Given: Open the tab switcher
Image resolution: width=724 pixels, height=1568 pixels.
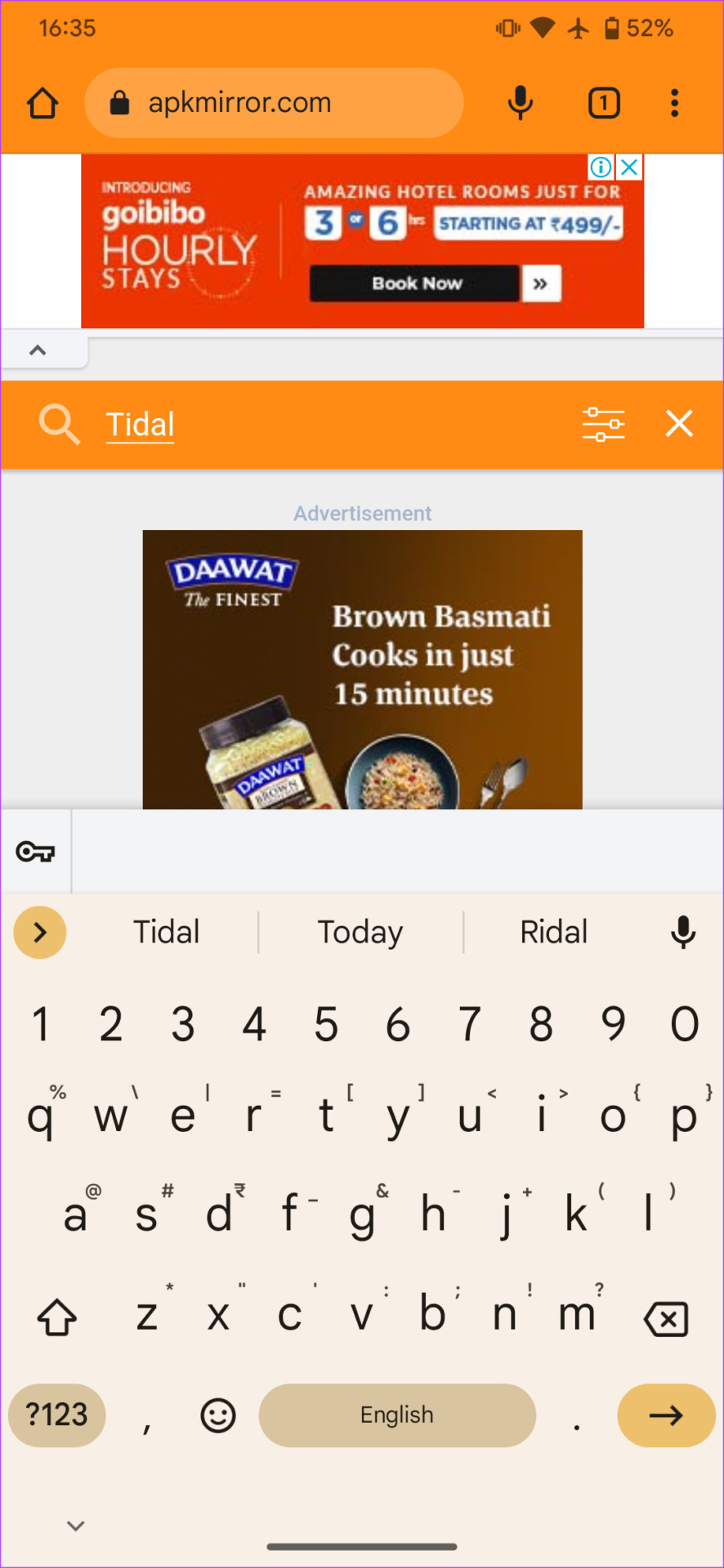Looking at the screenshot, I should coord(604,103).
